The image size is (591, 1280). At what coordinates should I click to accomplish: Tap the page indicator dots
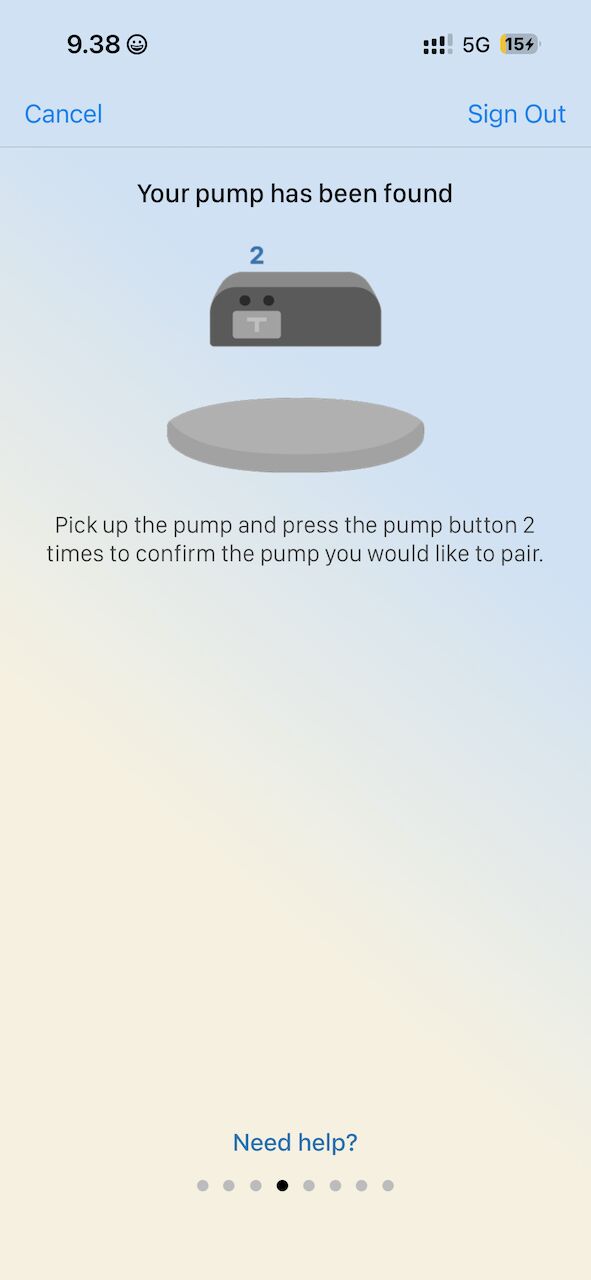(295, 1185)
